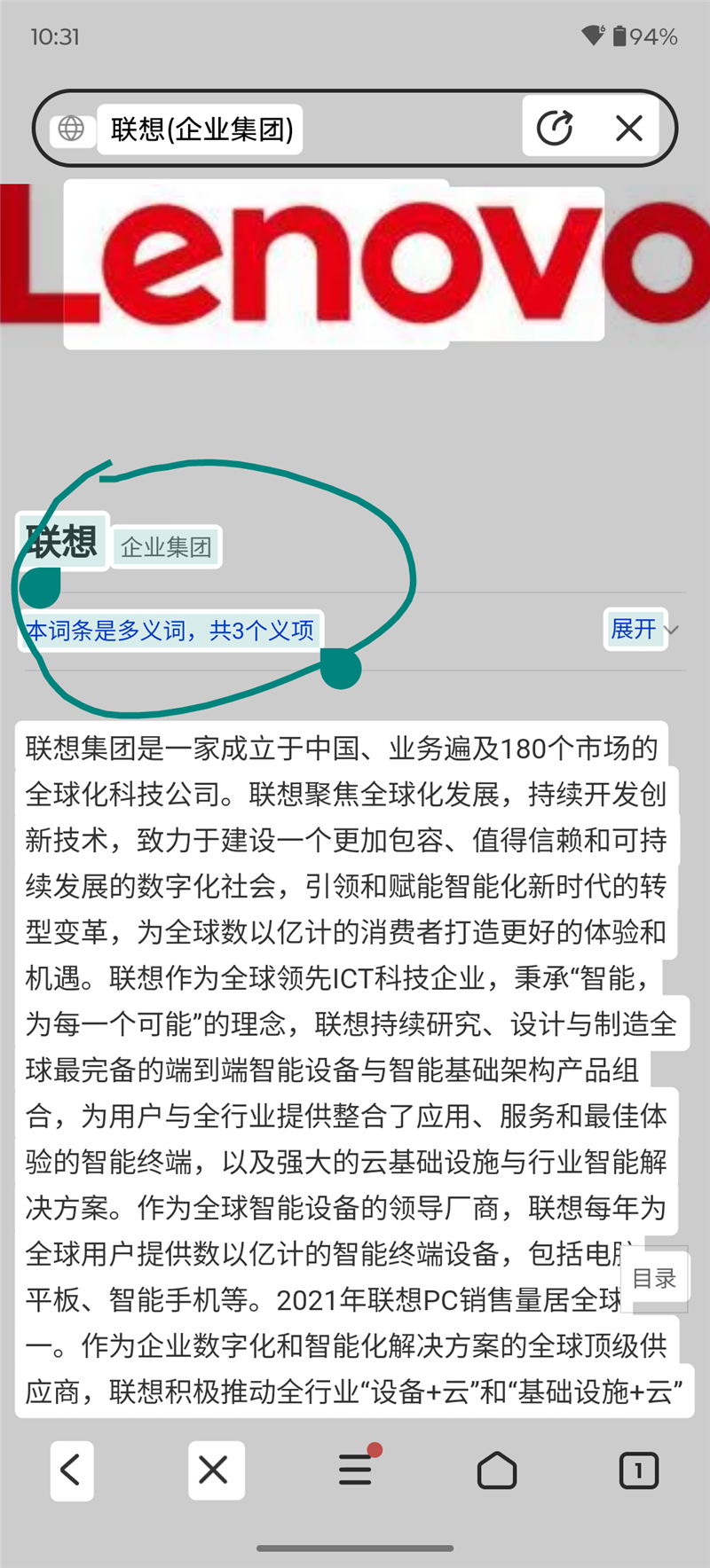The width and height of the screenshot is (710, 1568).
Task: Open the polysemy link 本词条是多义词，共3个义项
Action: 170,631
